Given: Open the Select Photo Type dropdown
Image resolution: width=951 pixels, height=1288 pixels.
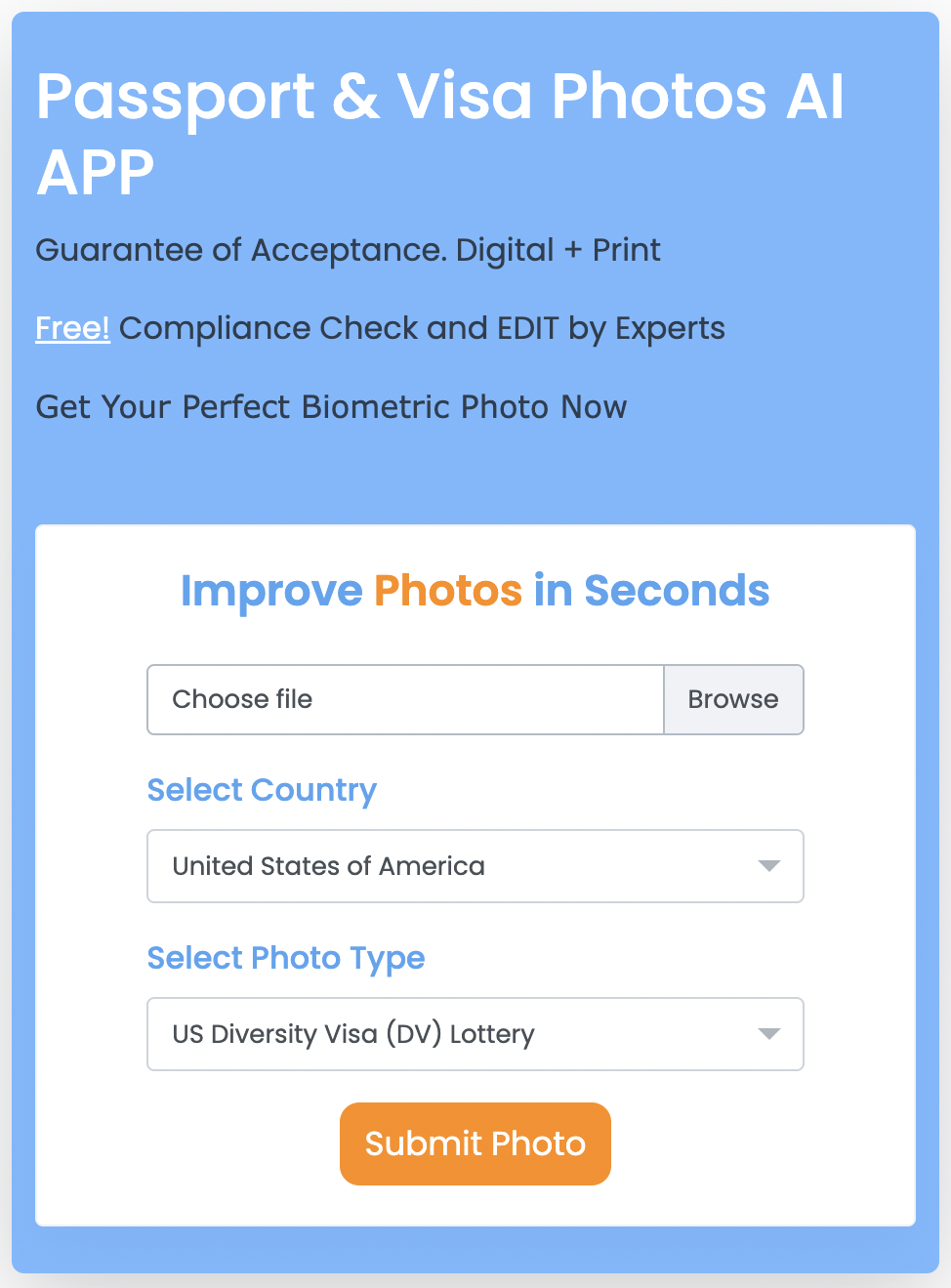Looking at the screenshot, I should pyautogui.click(x=475, y=1034).
